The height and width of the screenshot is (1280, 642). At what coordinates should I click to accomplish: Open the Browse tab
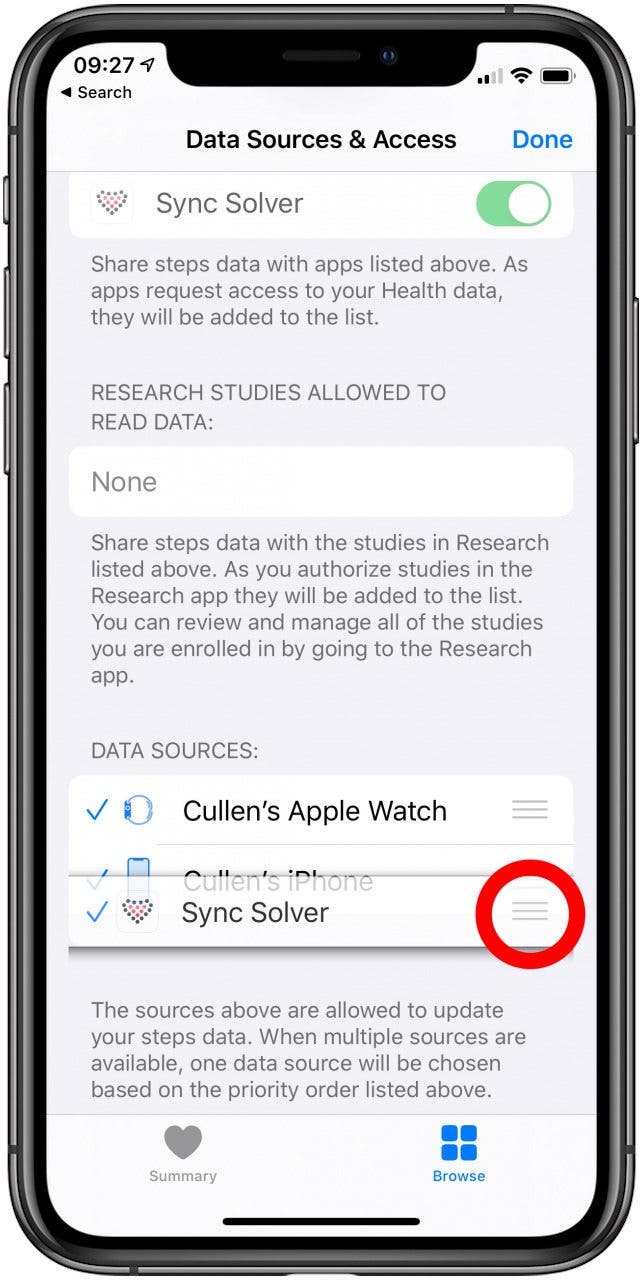(x=459, y=1154)
